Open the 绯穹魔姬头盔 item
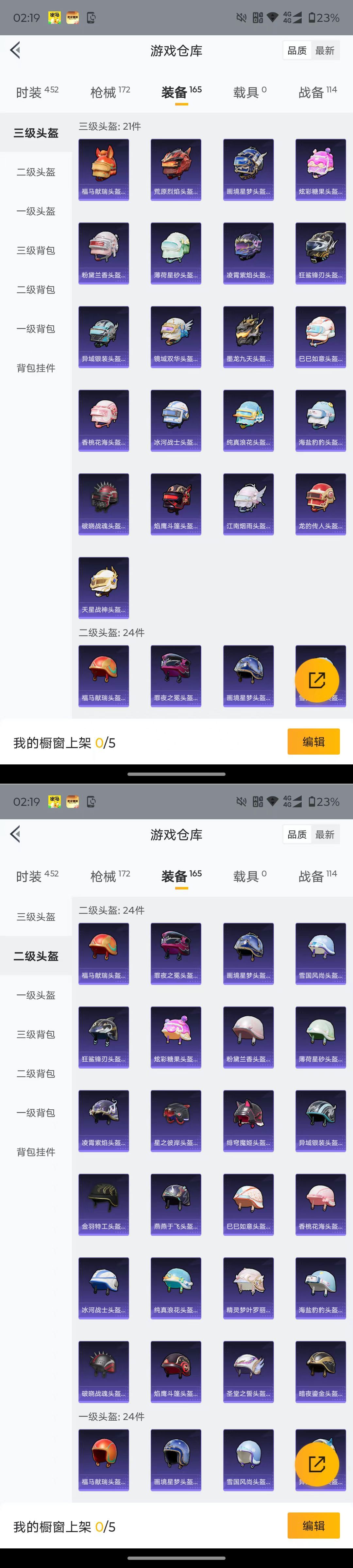The height and width of the screenshot is (1568, 353). [x=248, y=1120]
